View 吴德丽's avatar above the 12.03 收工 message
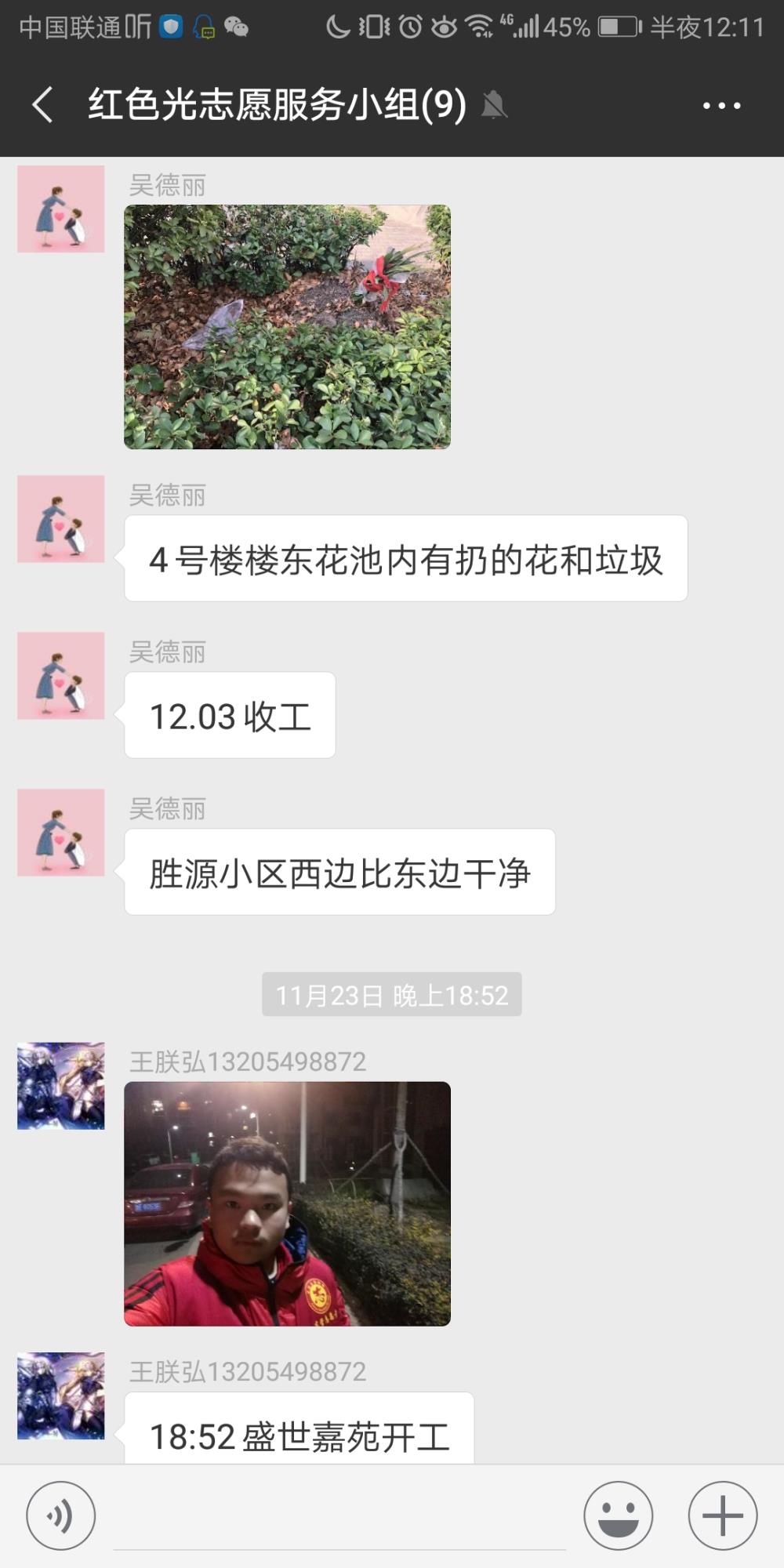This screenshot has width=784, height=1568. (61, 676)
